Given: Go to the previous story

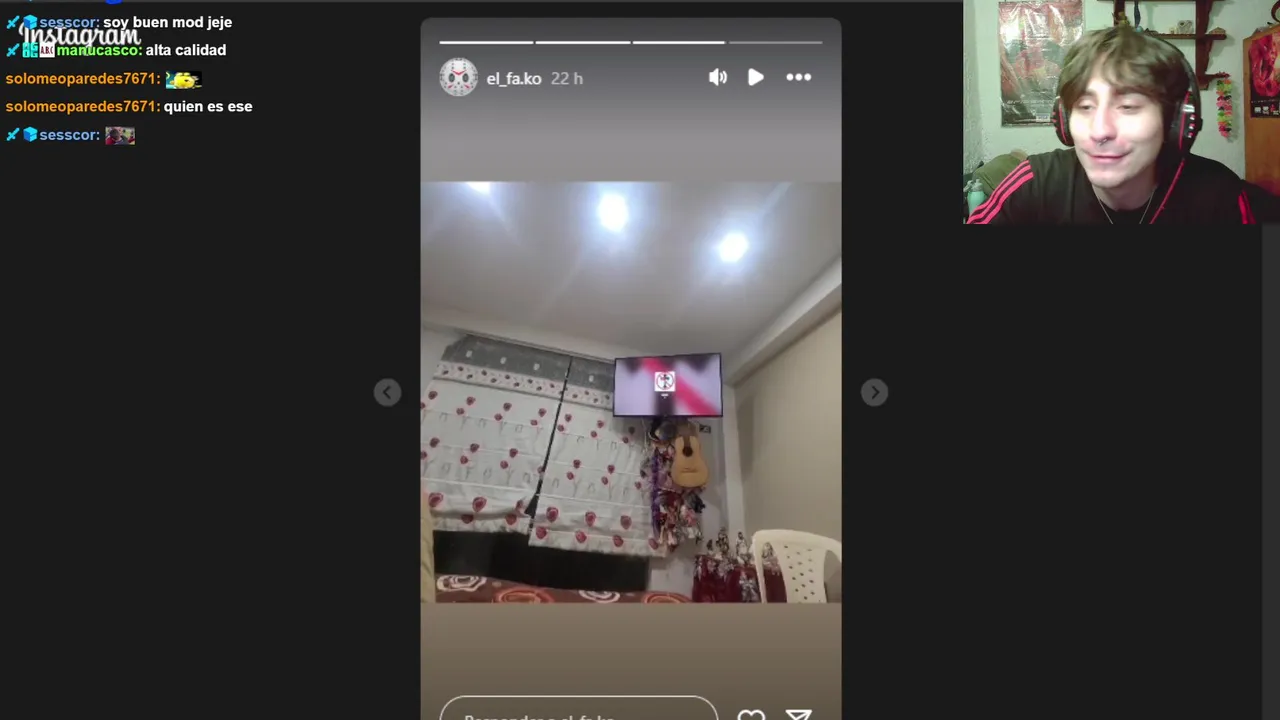Looking at the screenshot, I should click(x=388, y=392).
